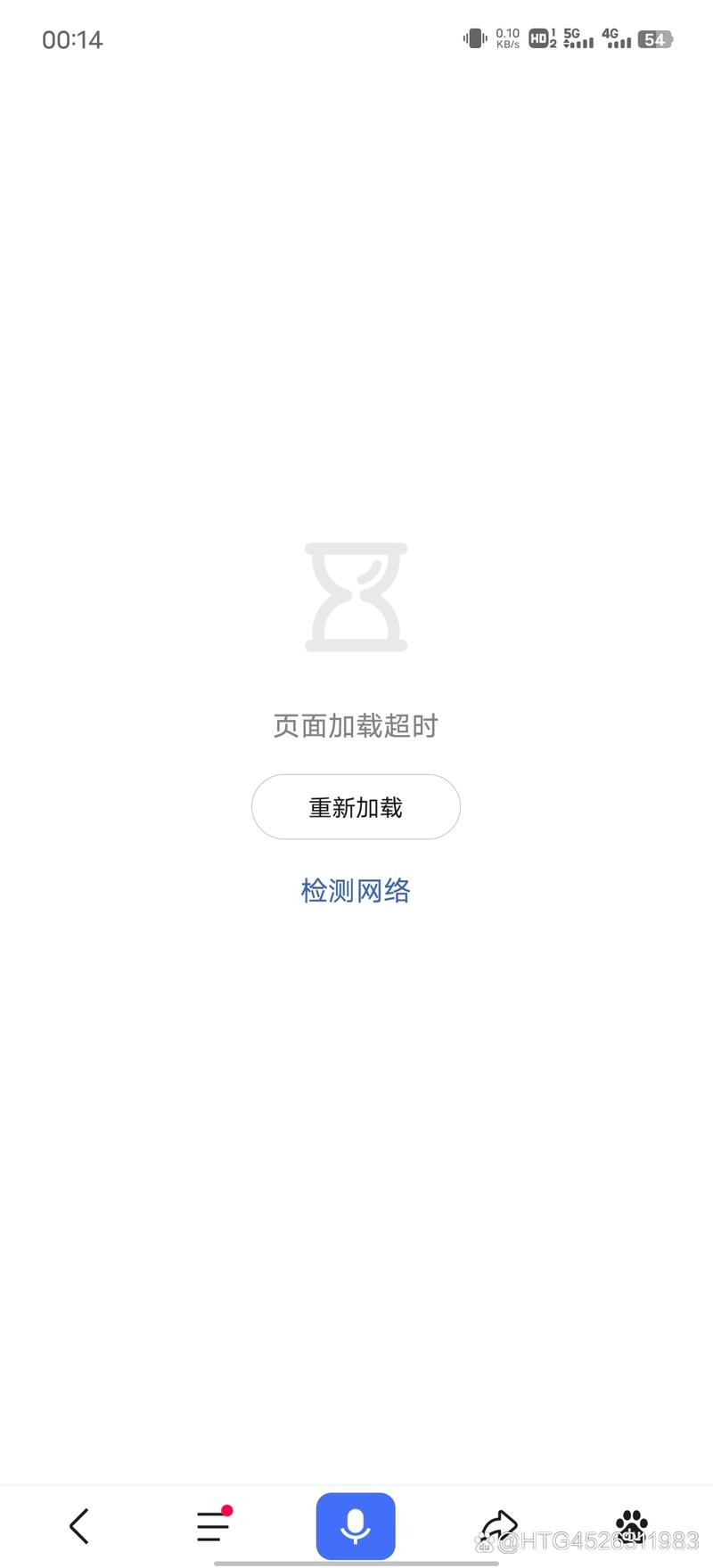The height and width of the screenshot is (1568, 713).
Task: Open the feed list icon with red dot
Action: pyautogui.click(x=212, y=1525)
